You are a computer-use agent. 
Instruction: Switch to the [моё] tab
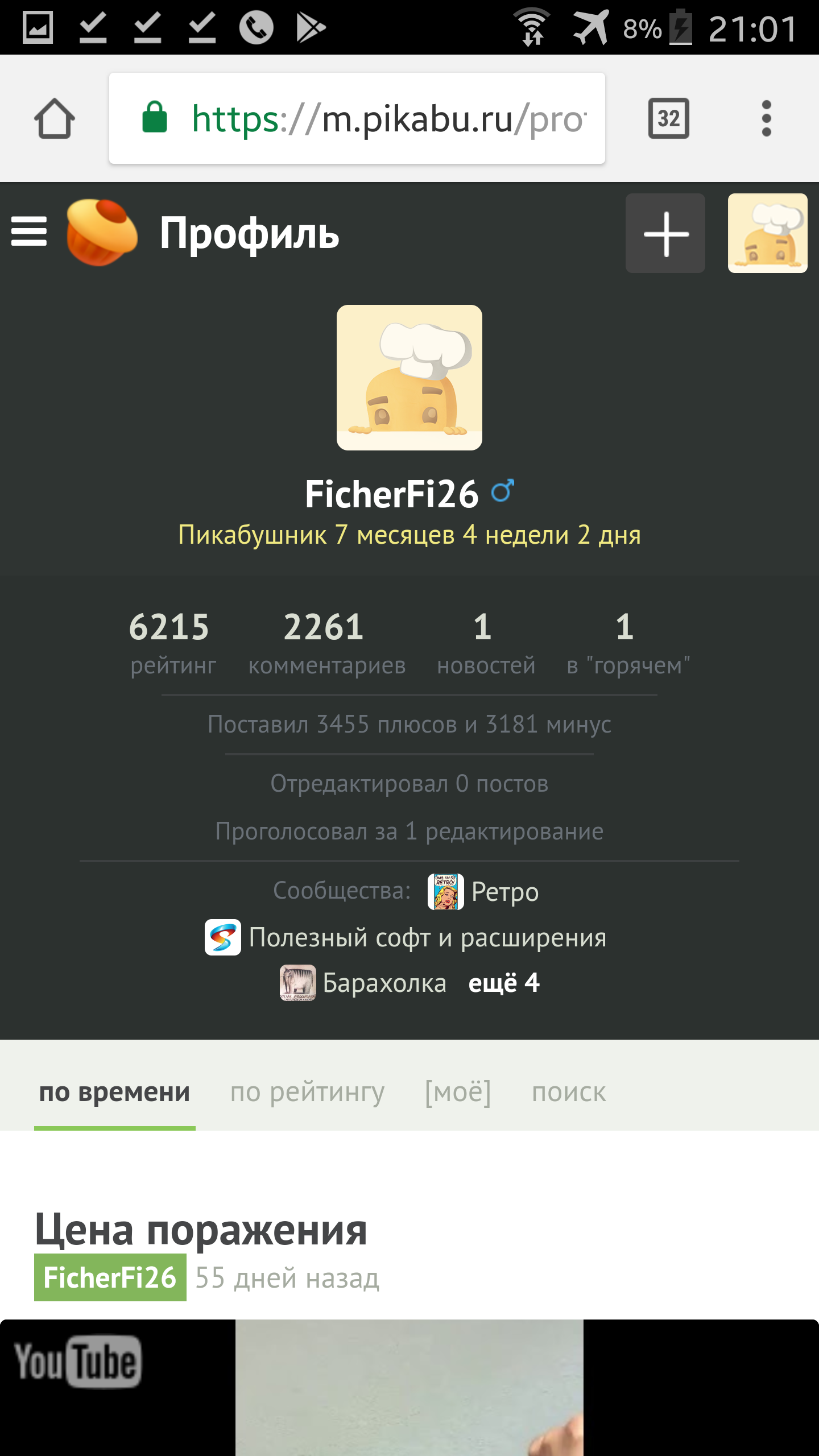458,1092
